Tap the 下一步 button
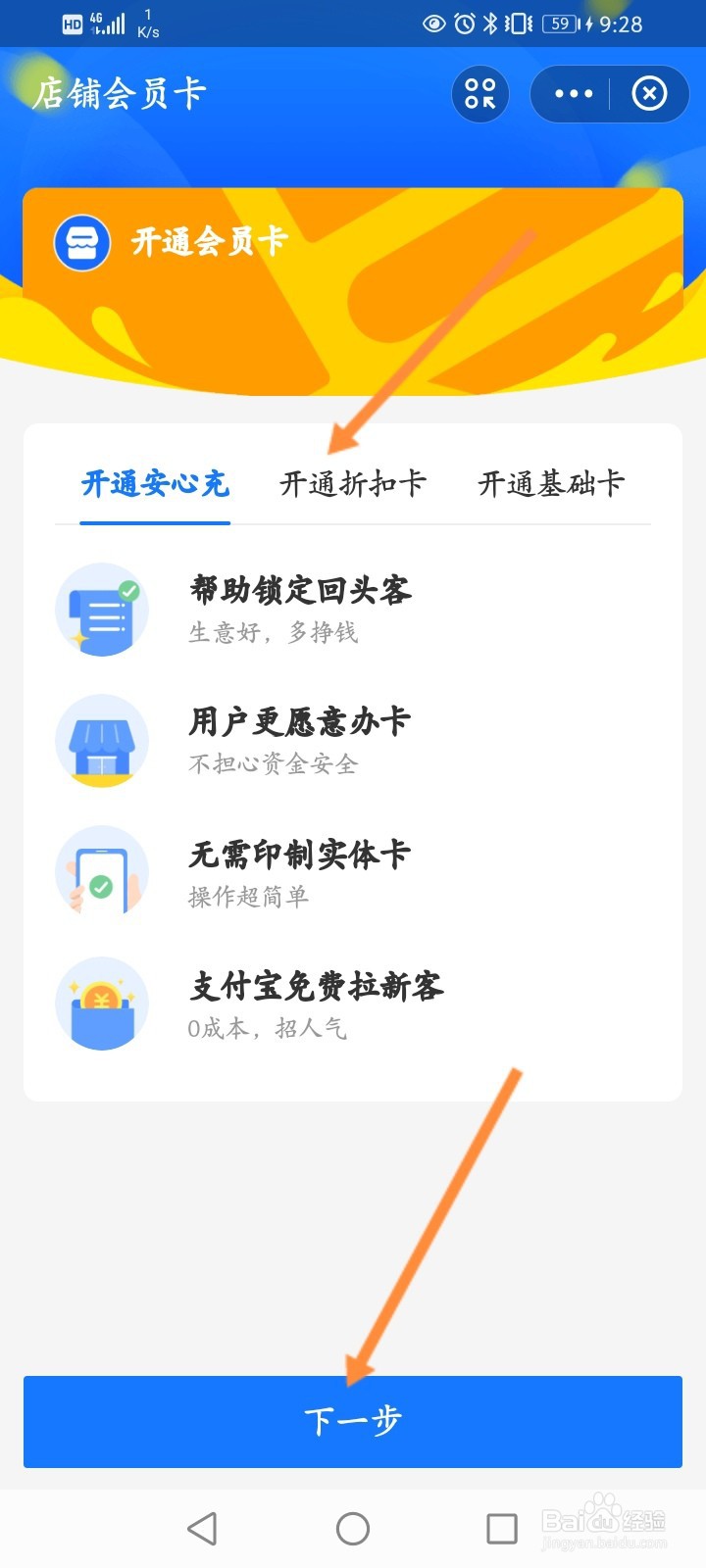Viewport: 706px width, 1568px height. 353,1422
